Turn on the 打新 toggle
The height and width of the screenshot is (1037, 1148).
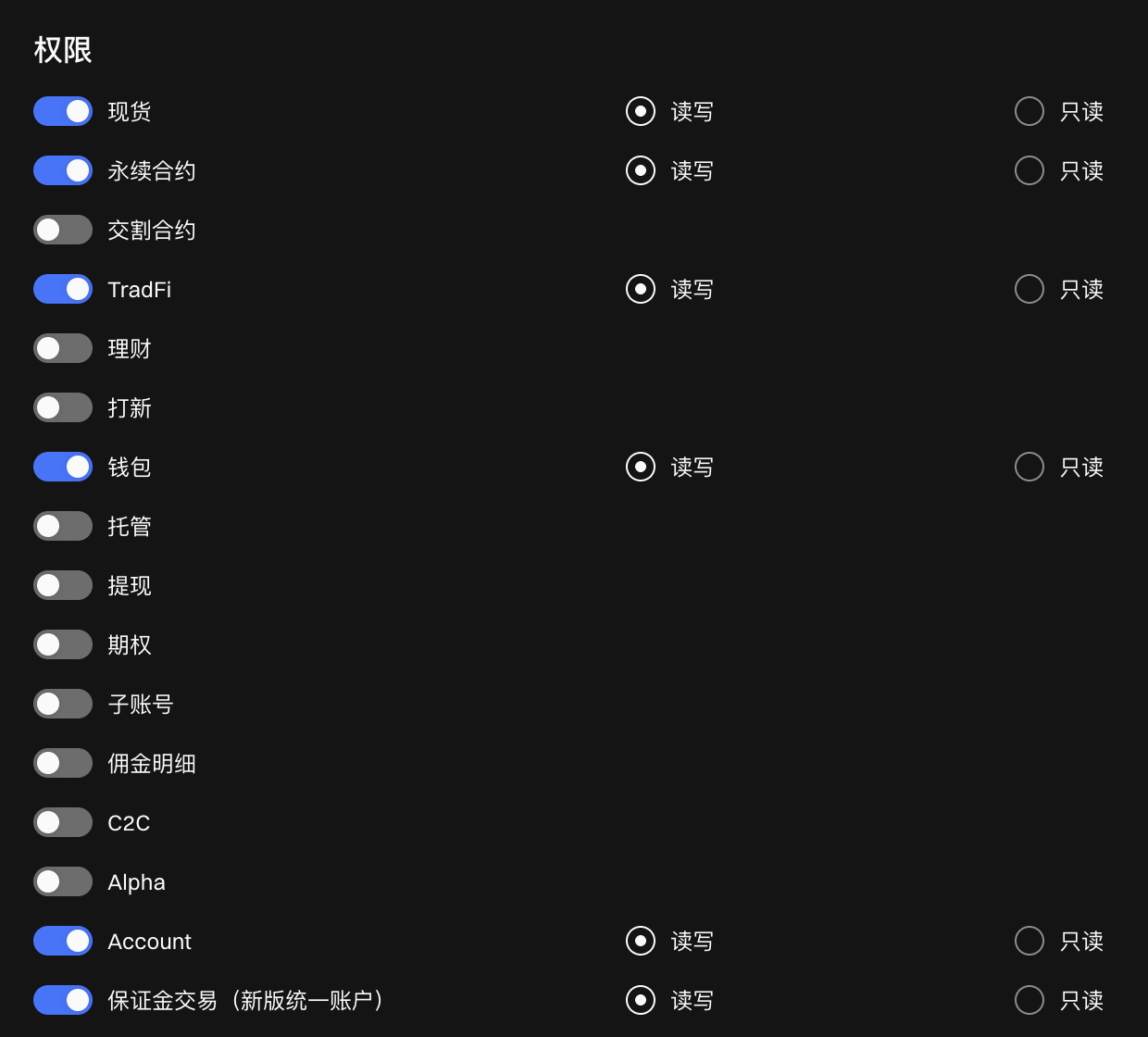click(x=63, y=407)
